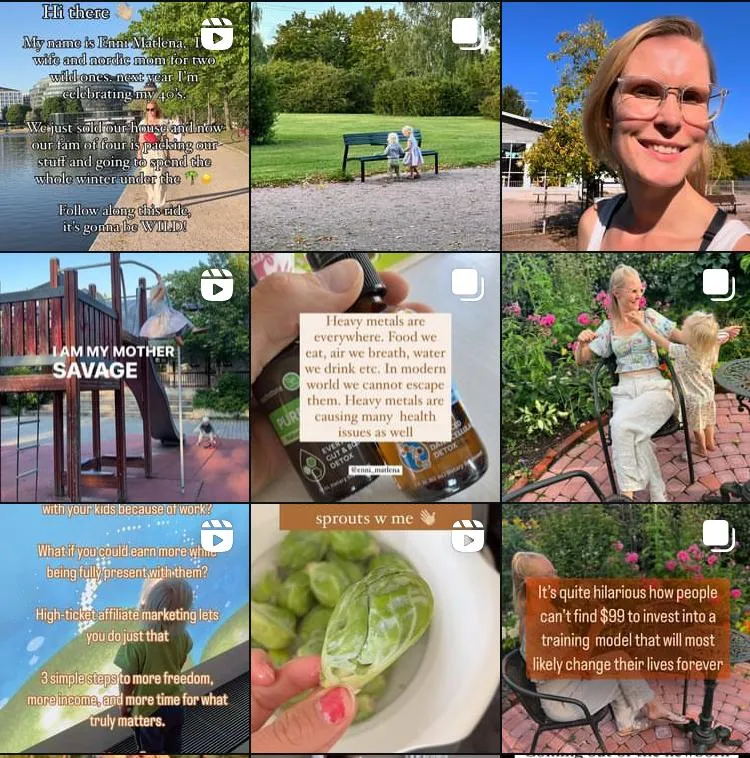Open the post of kids by the park bench

pyautogui.click(x=375, y=125)
